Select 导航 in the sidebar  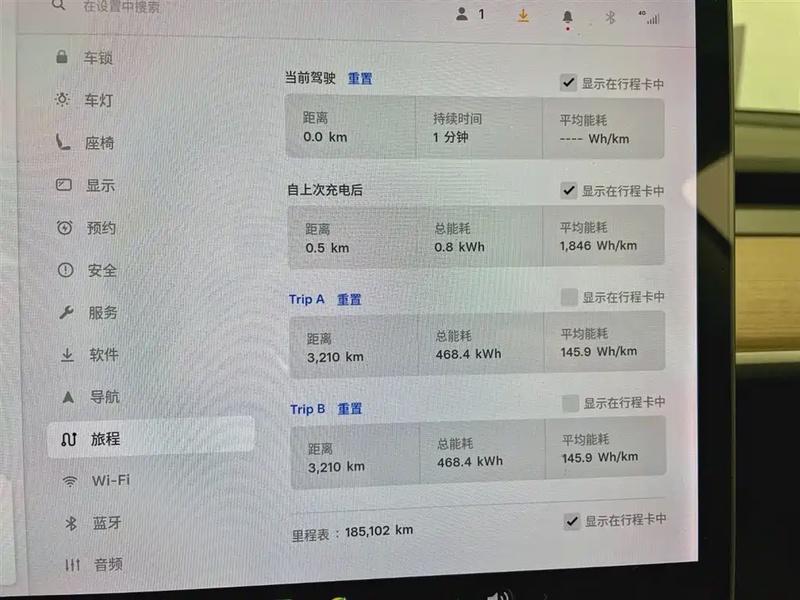(x=105, y=397)
